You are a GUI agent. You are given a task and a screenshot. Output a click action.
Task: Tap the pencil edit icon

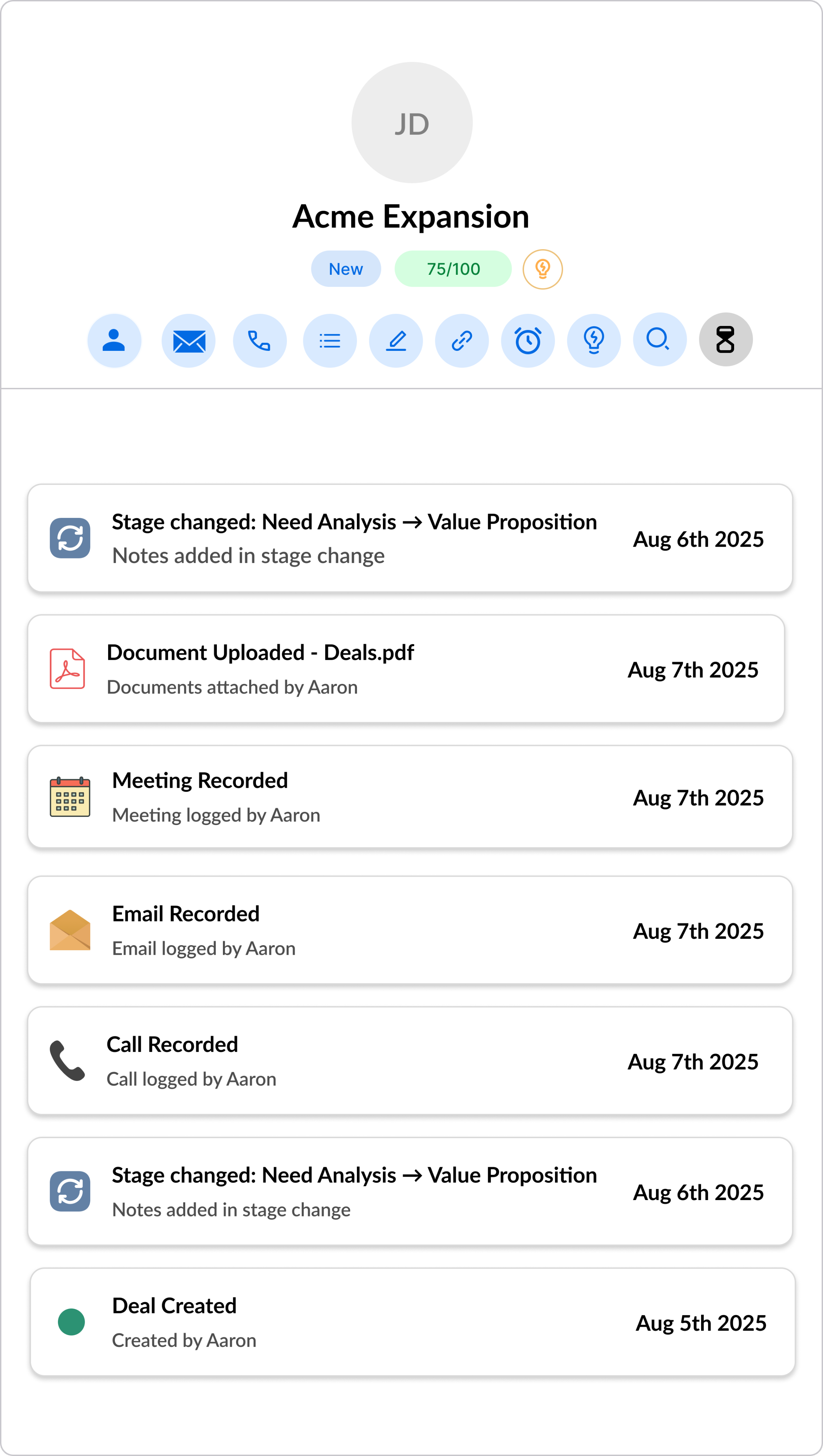pos(396,341)
